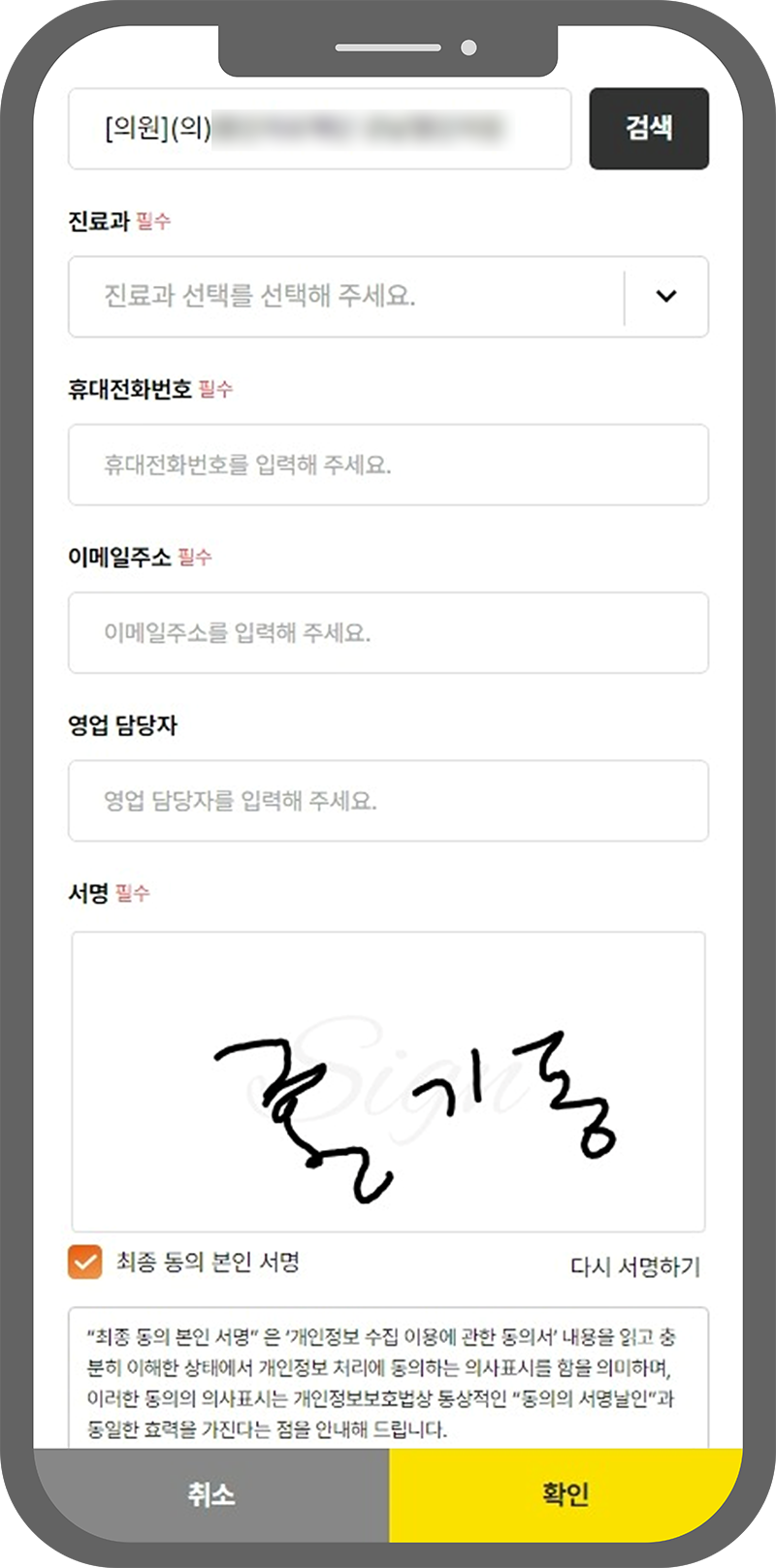
Task: Tap 다시 서명하기 to re-sign
Action: 634,1265
